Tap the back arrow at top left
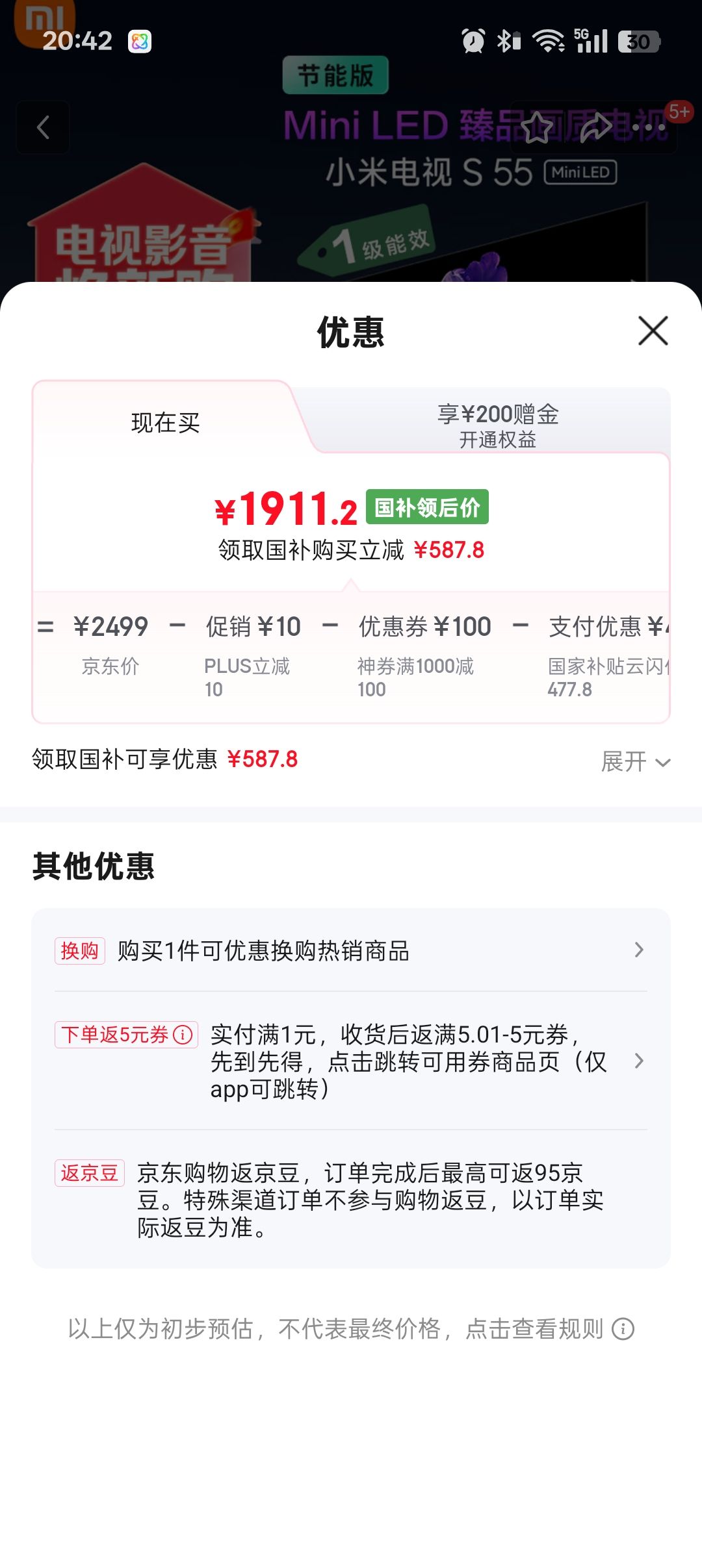This screenshot has height=1568, width=702. (43, 127)
